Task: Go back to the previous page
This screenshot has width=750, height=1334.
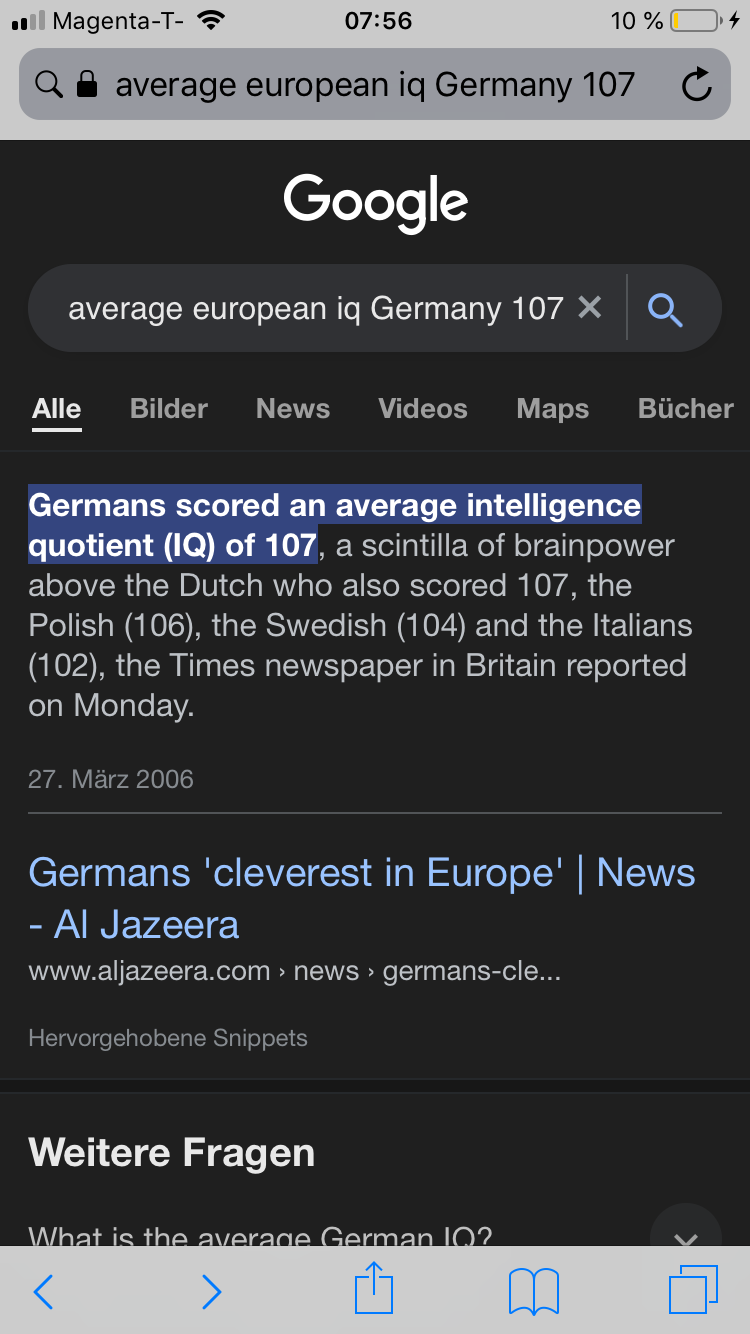Action: coord(43,1292)
